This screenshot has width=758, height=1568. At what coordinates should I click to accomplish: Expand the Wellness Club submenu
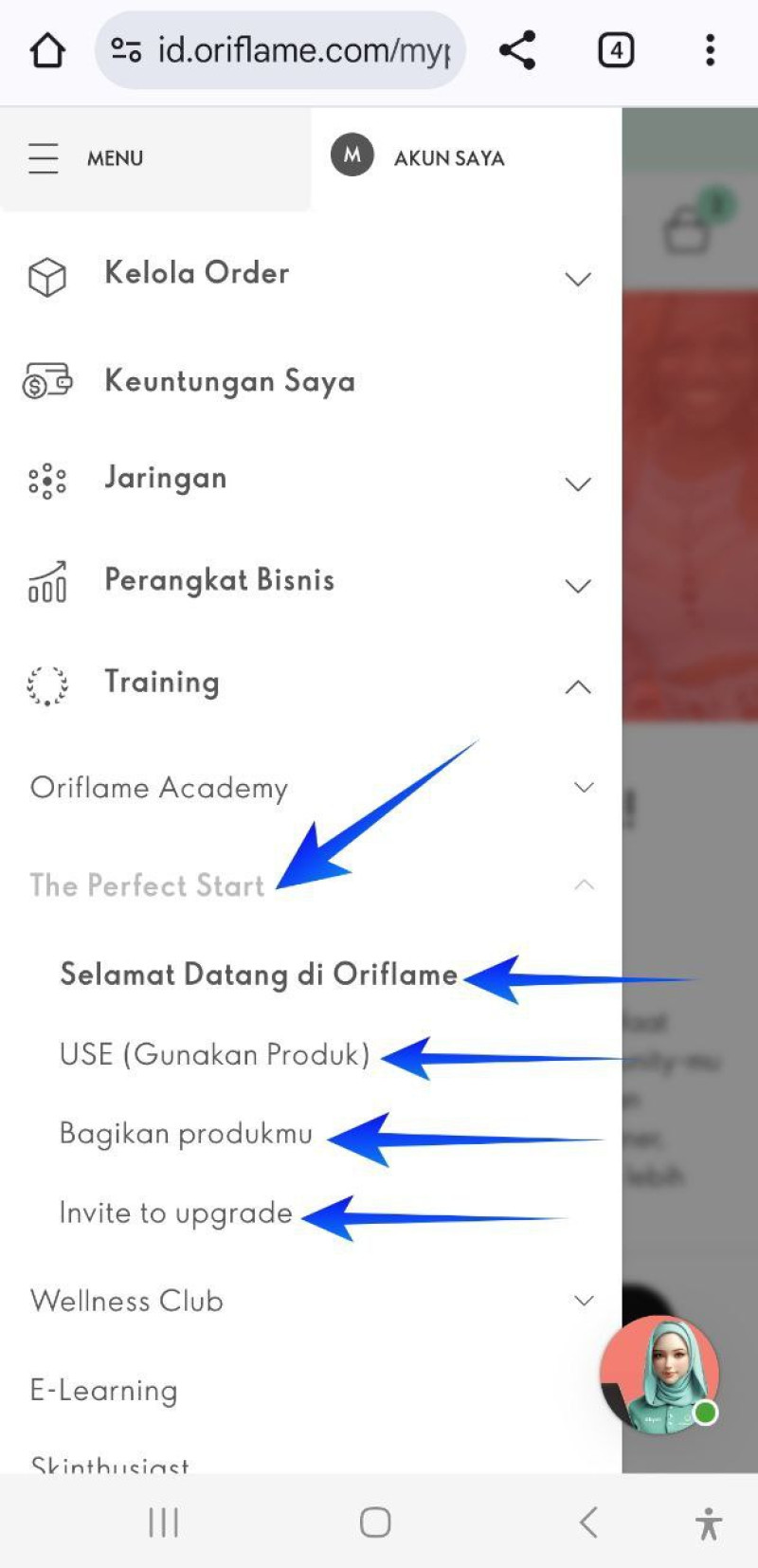pos(584,1301)
